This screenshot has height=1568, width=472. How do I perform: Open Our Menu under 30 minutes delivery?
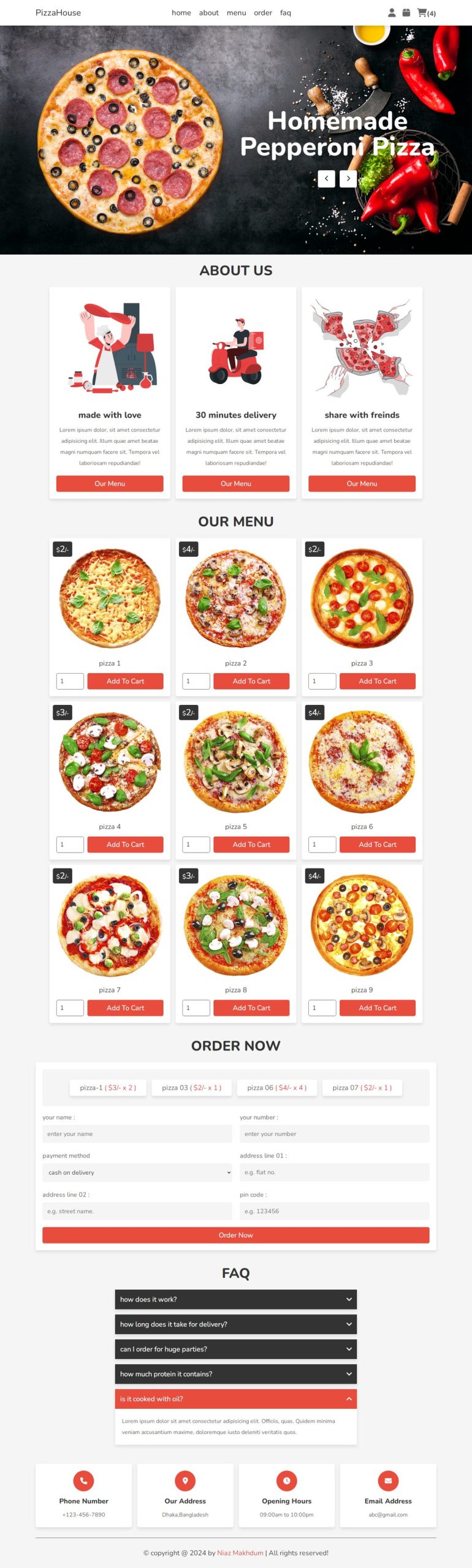(x=236, y=483)
